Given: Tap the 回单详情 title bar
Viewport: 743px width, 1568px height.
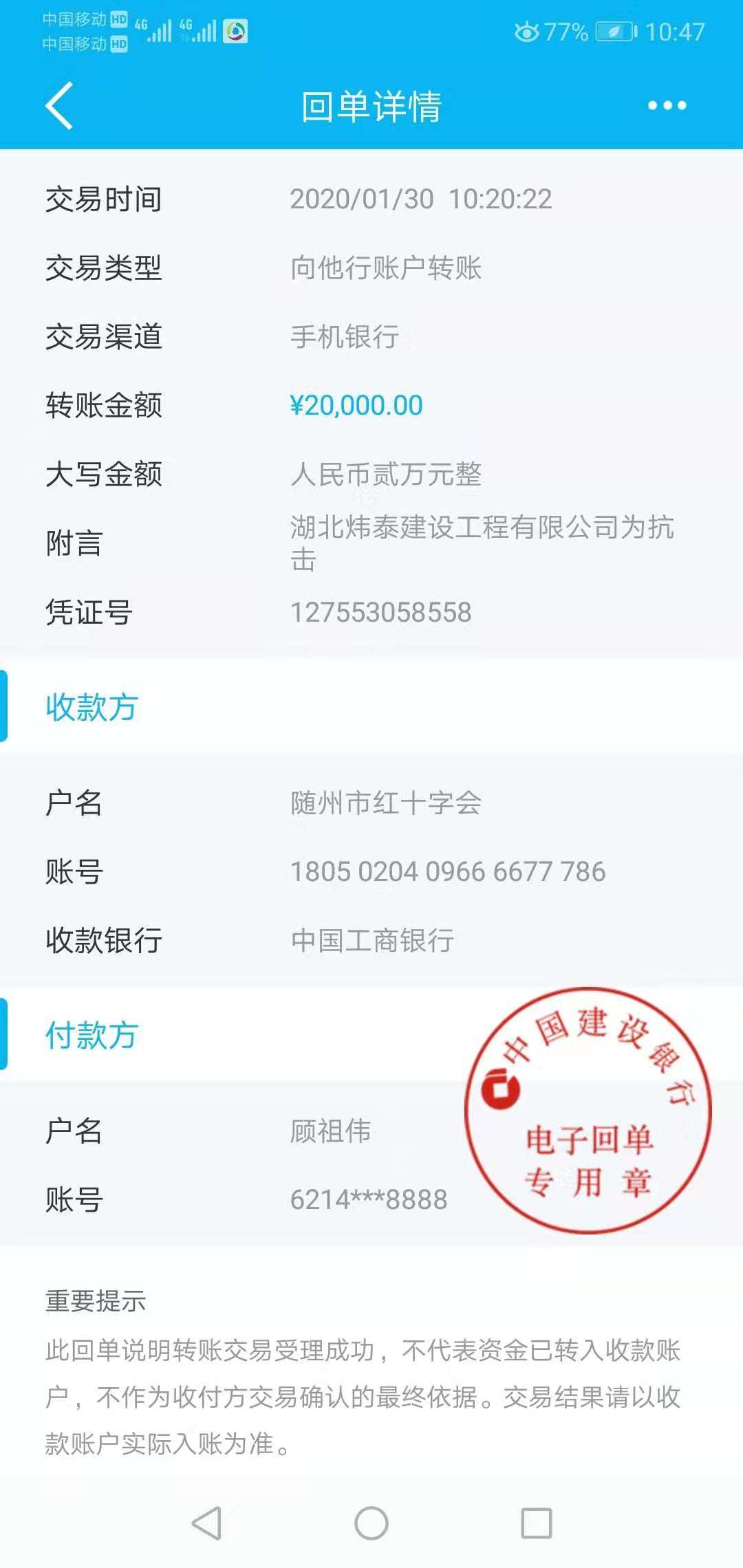Looking at the screenshot, I should click(x=371, y=107).
